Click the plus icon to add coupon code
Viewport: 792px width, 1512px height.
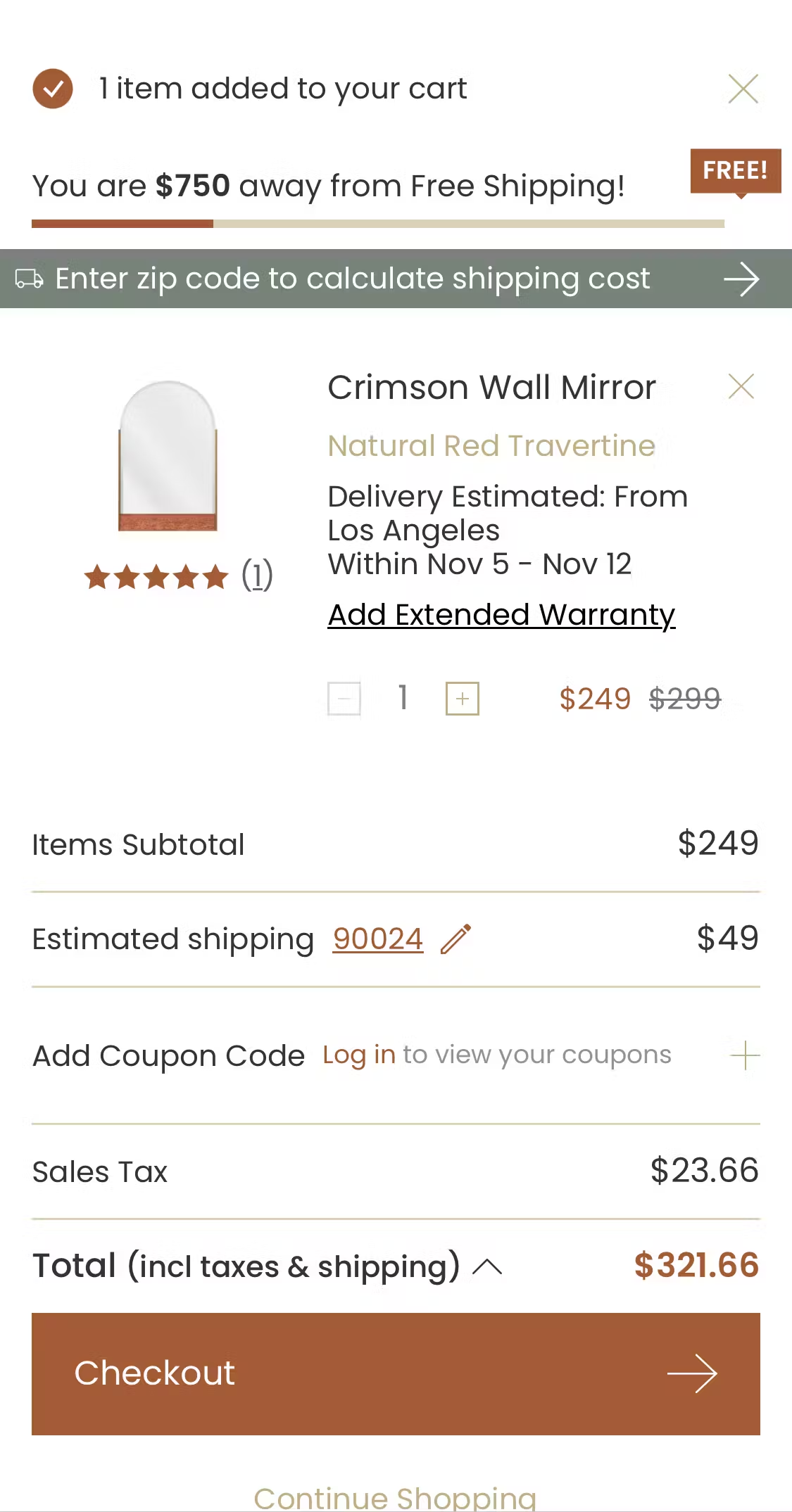coord(746,1055)
